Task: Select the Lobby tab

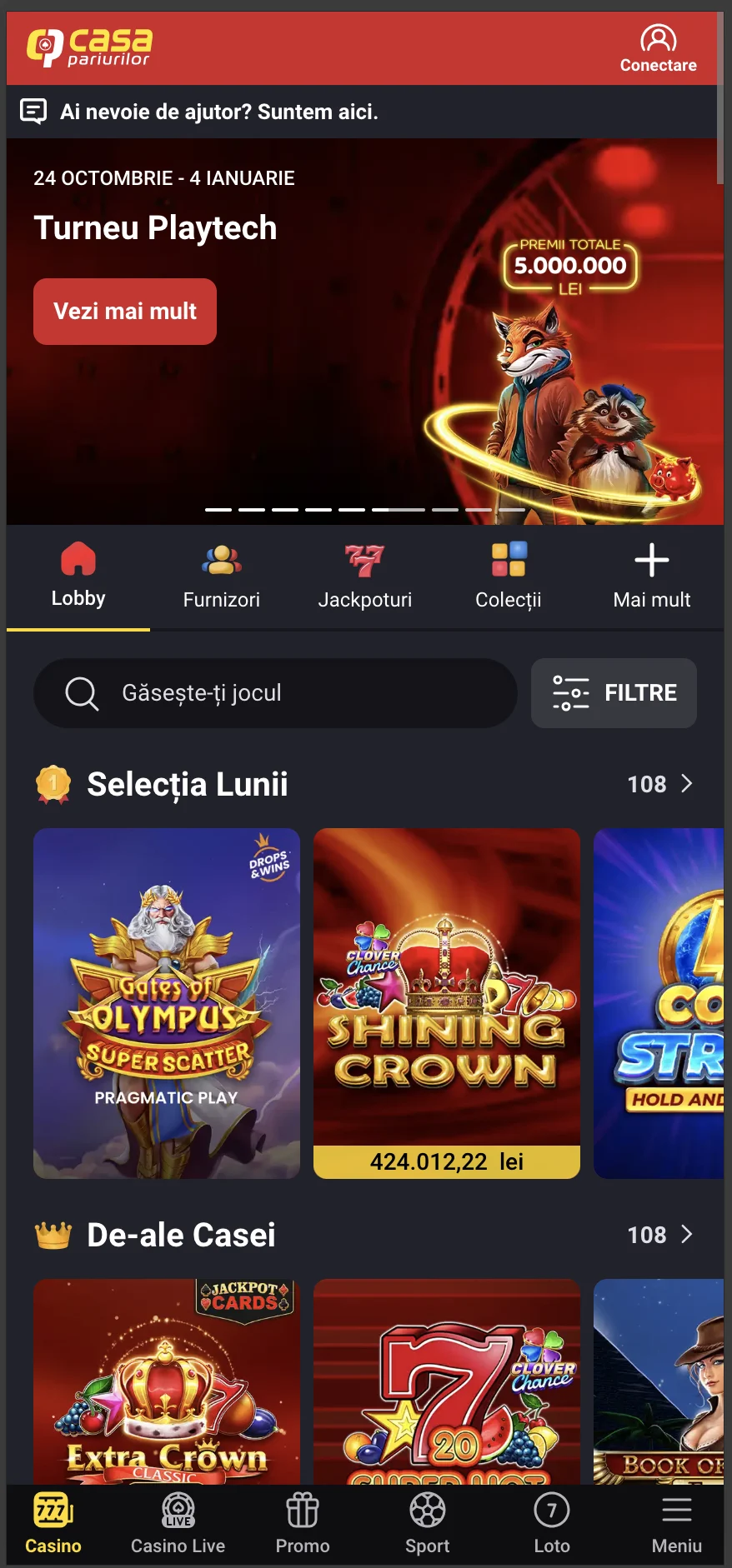Action: [78, 575]
